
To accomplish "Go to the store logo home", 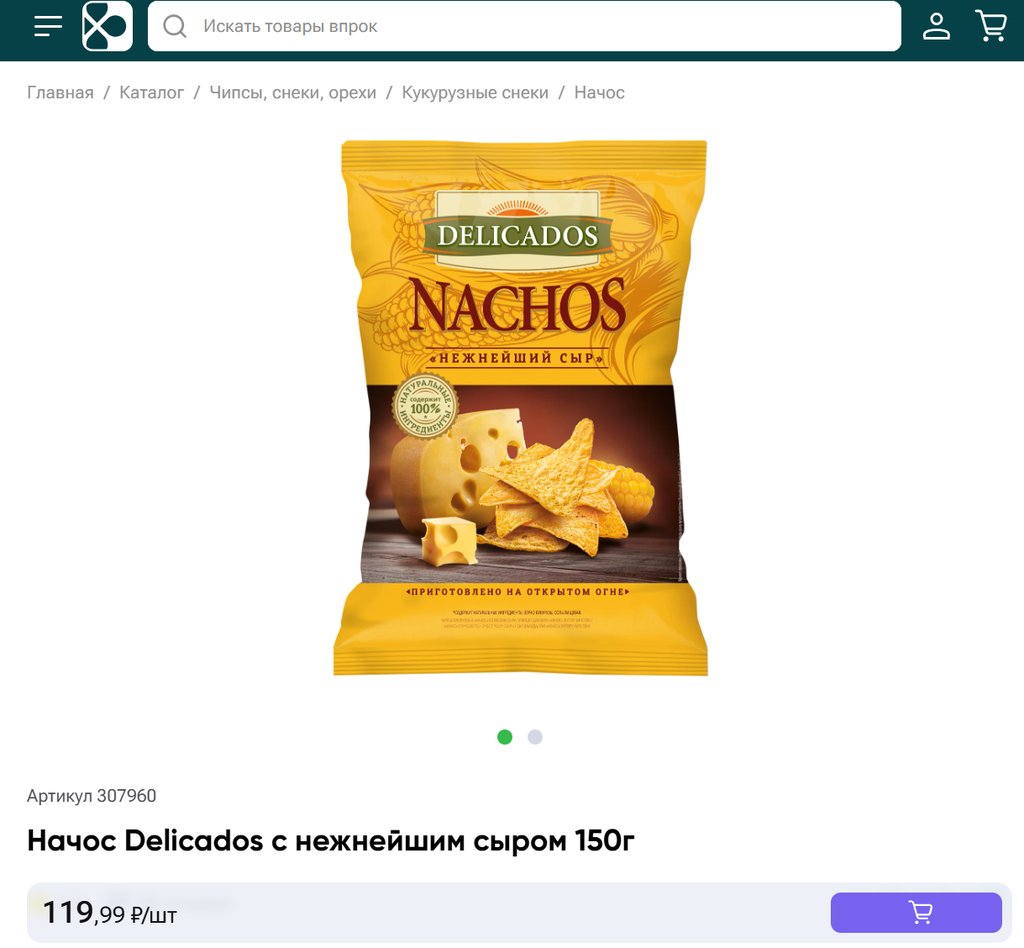I will (x=107, y=26).
